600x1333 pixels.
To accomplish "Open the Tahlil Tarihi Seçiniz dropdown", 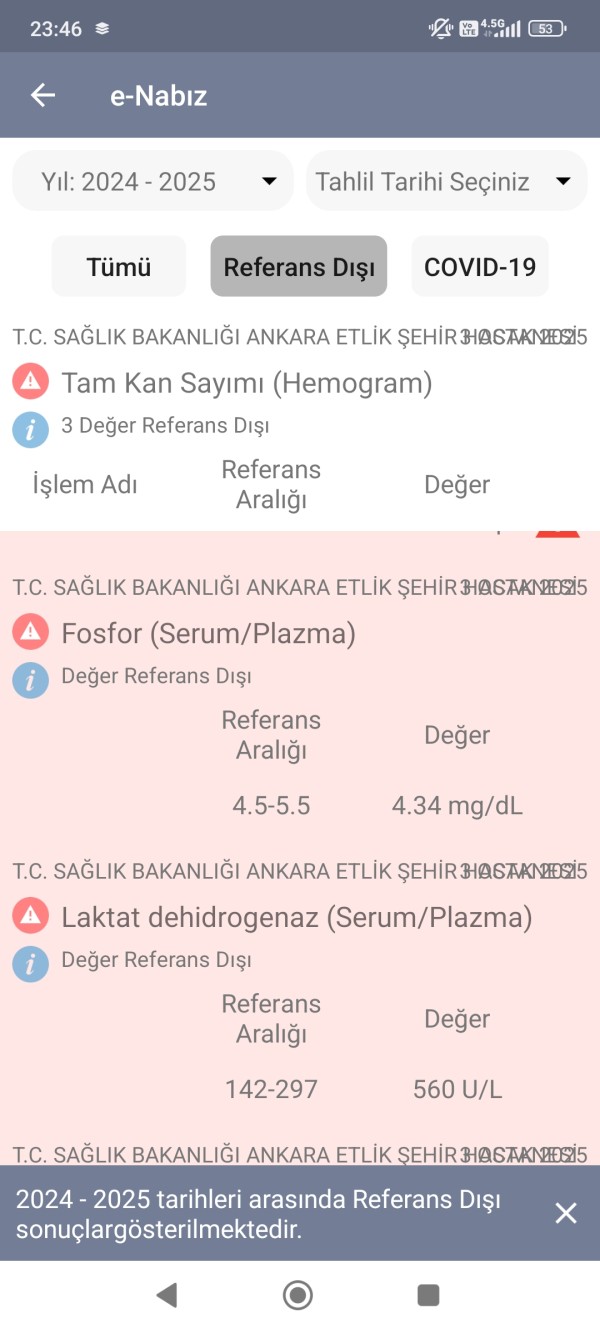I will pos(446,181).
